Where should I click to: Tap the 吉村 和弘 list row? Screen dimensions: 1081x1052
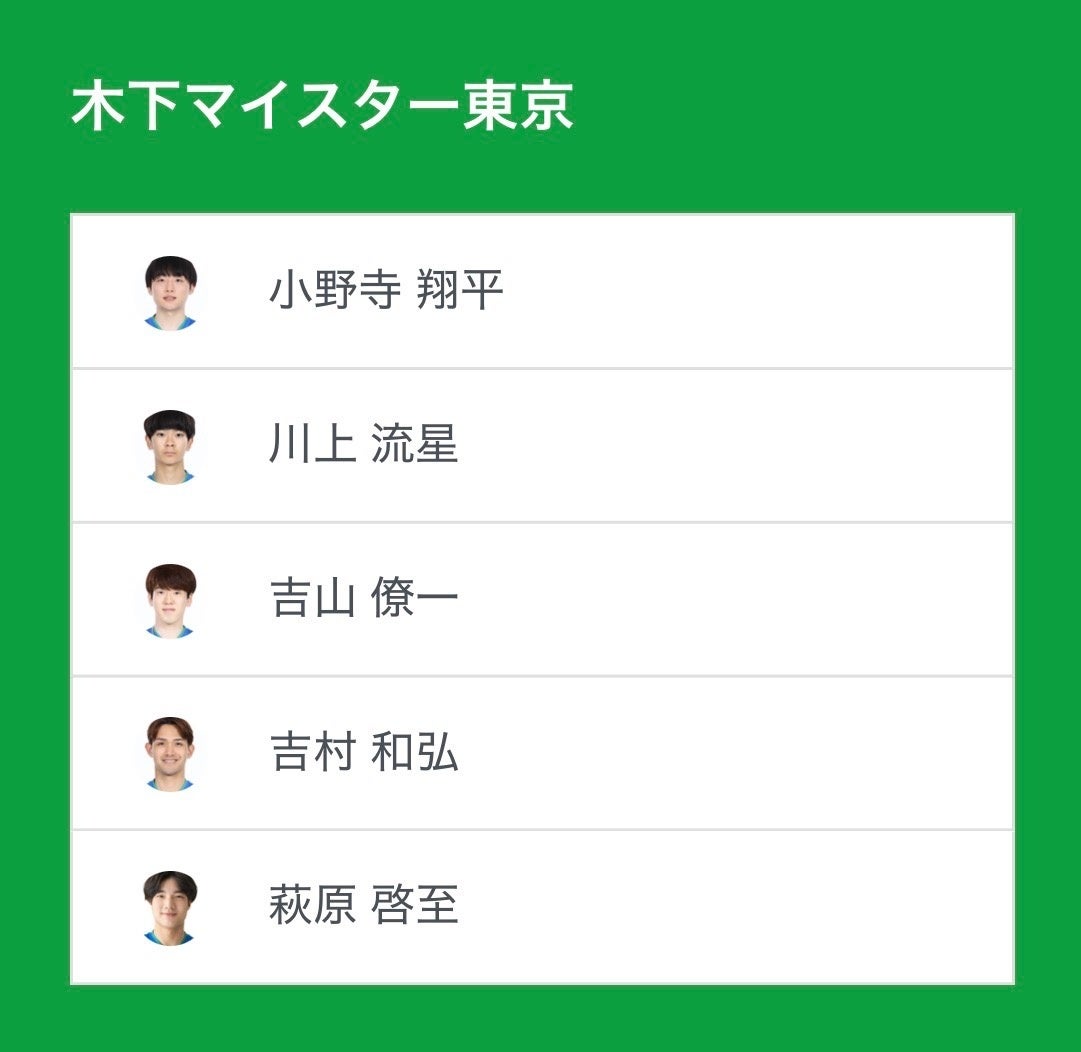point(364,753)
